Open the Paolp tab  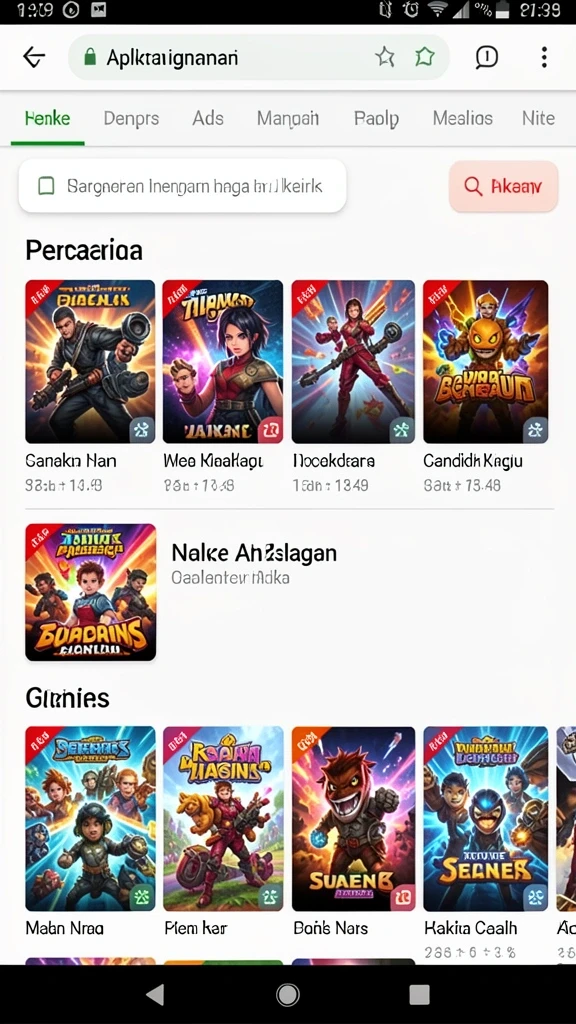[376, 118]
